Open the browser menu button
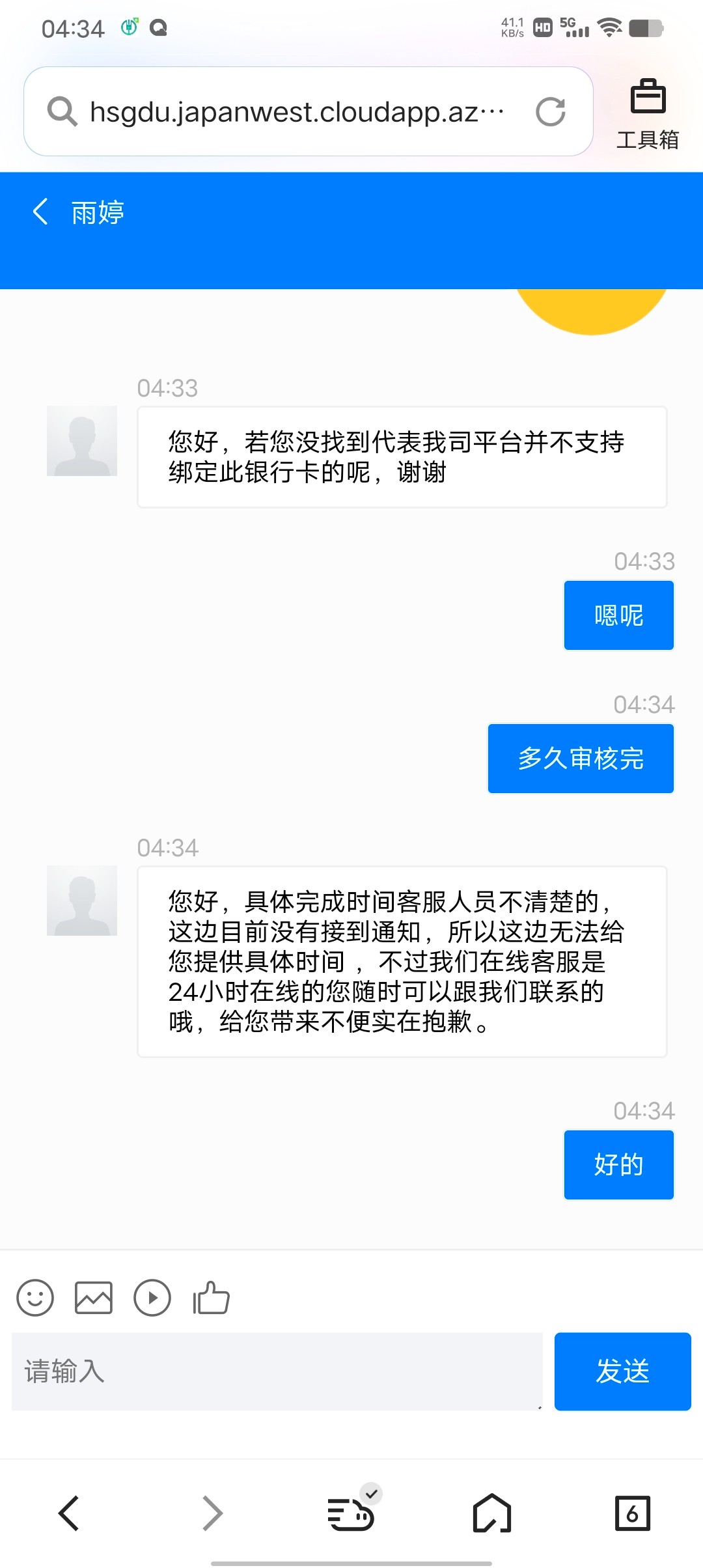 351,1513
